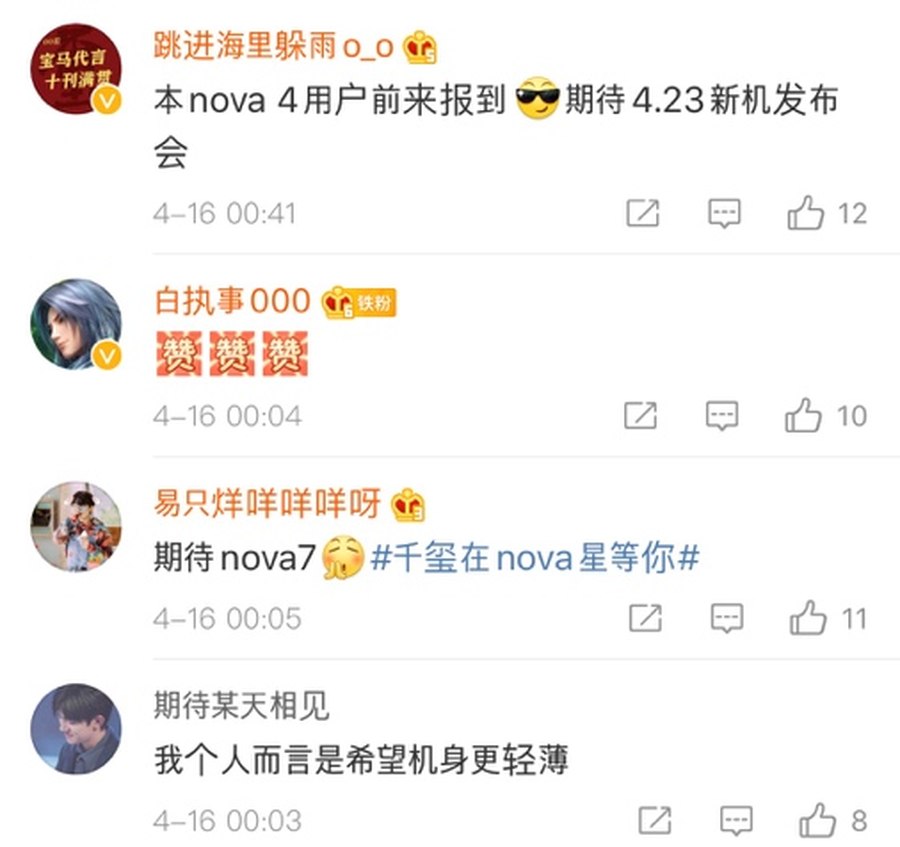This screenshot has height=847, width=900.
Task: Reply to 期待某天相见's comment
Action: click(735, 821)
